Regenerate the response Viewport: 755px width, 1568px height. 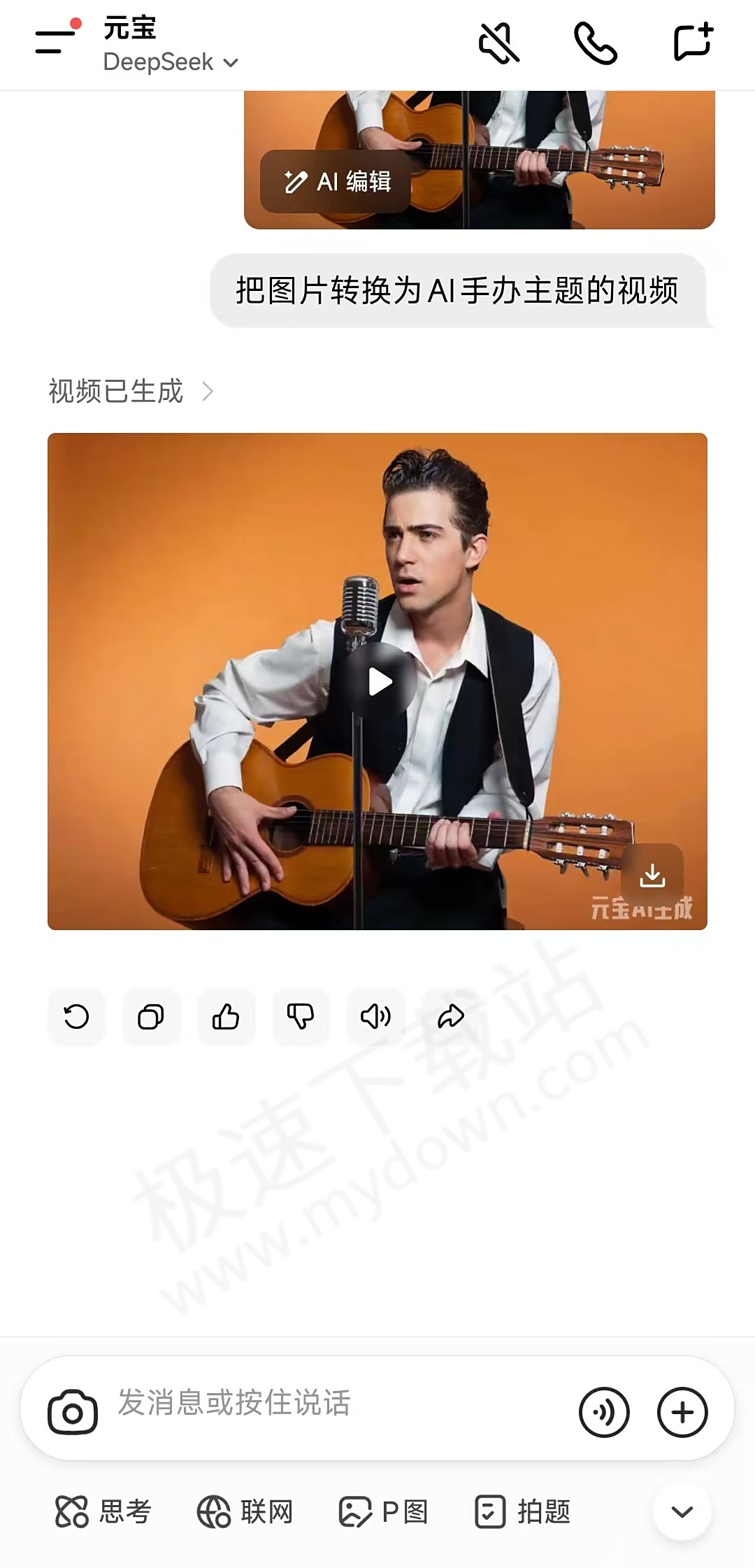[76, 1016]
